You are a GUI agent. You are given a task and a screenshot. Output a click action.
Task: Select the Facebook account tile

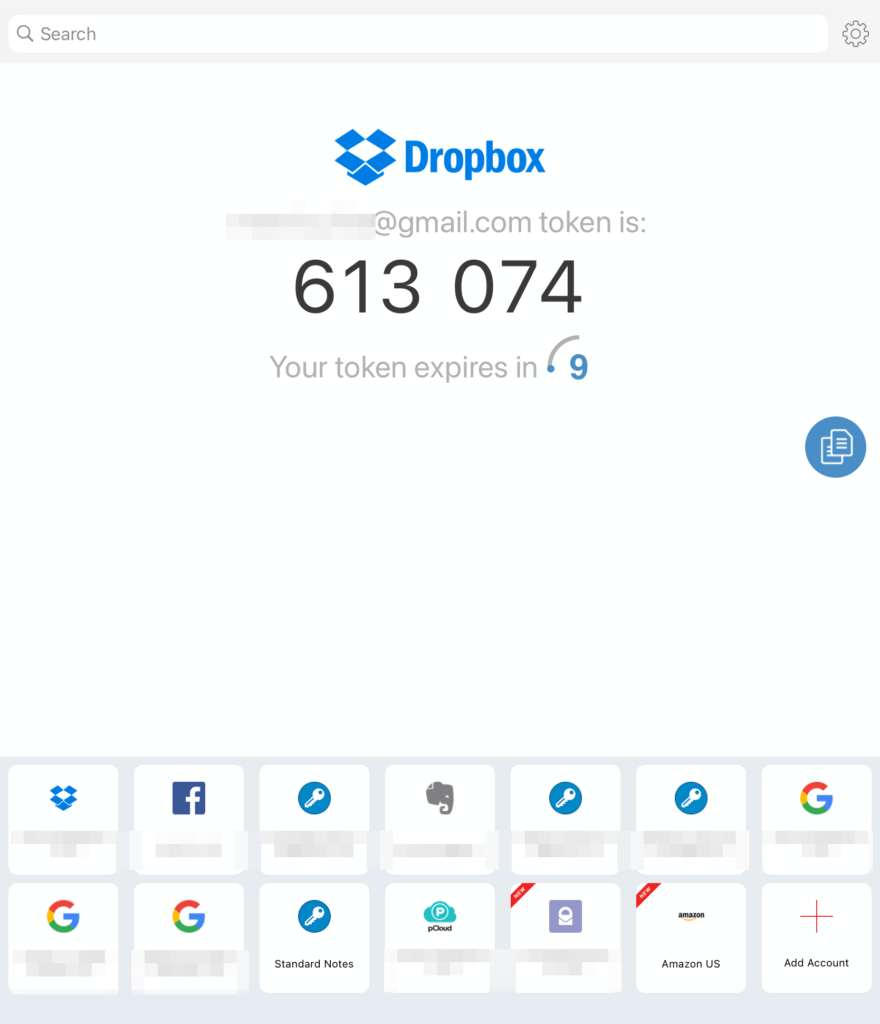[189, 819]
